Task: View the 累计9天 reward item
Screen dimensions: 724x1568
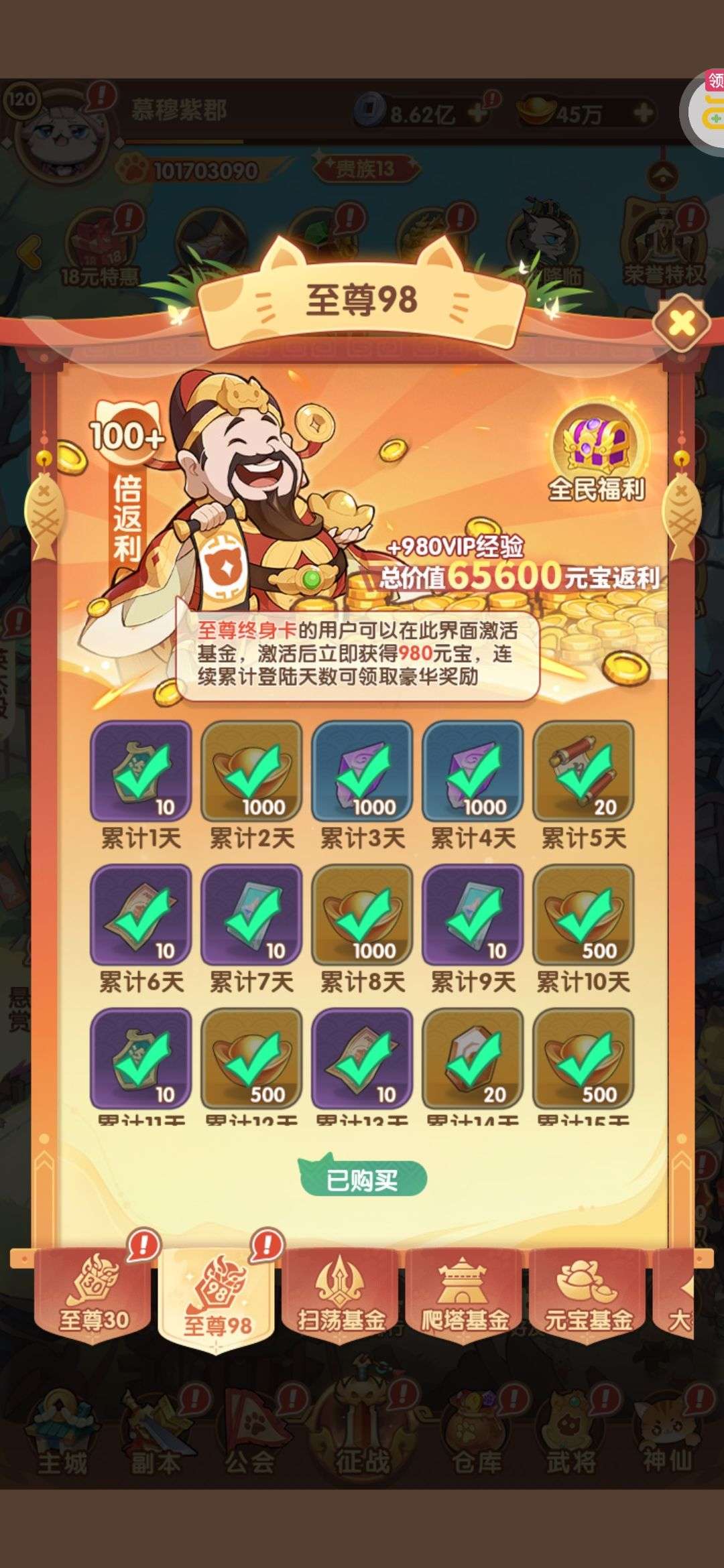Action: [473, 915]
